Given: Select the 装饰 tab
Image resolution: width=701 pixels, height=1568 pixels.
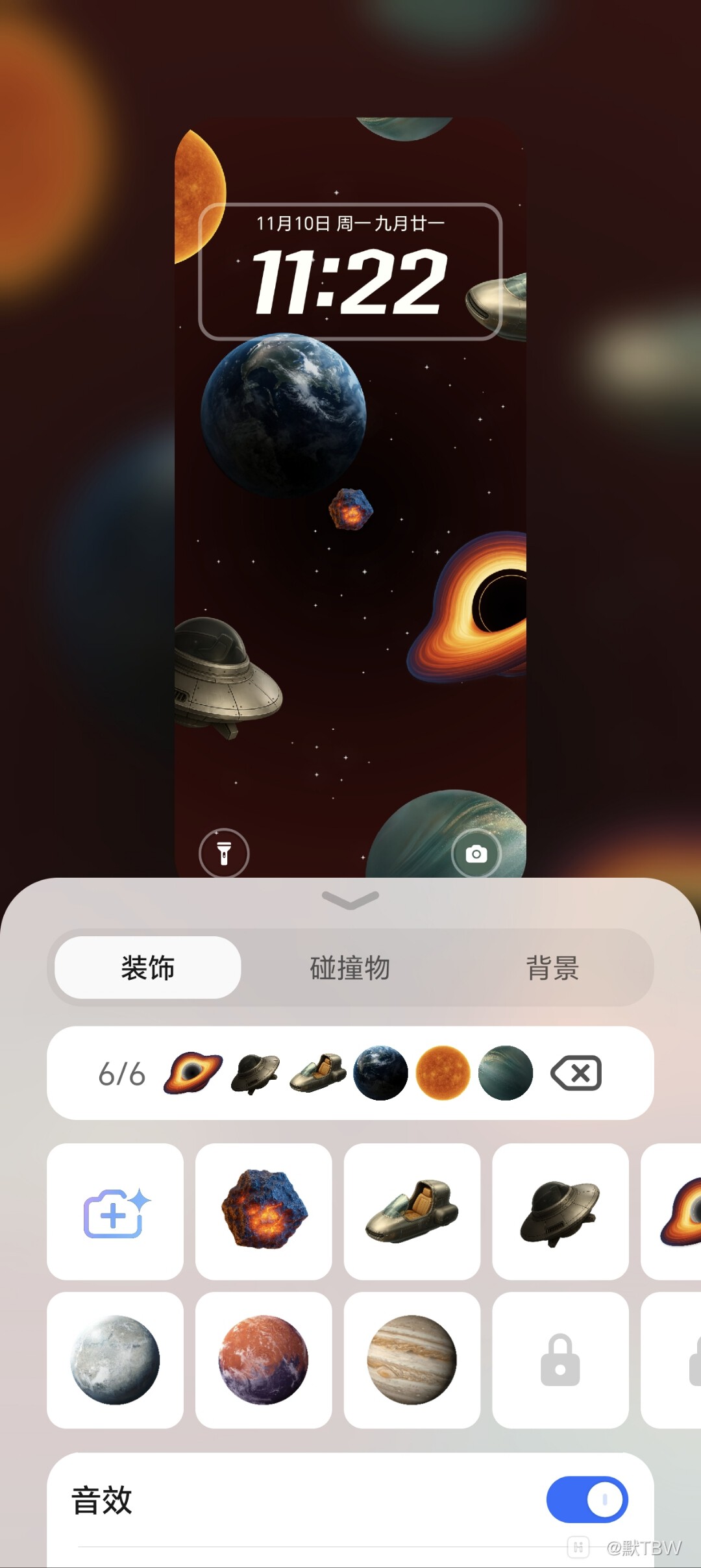Looking at the screenshot, I should coord(148,968).
